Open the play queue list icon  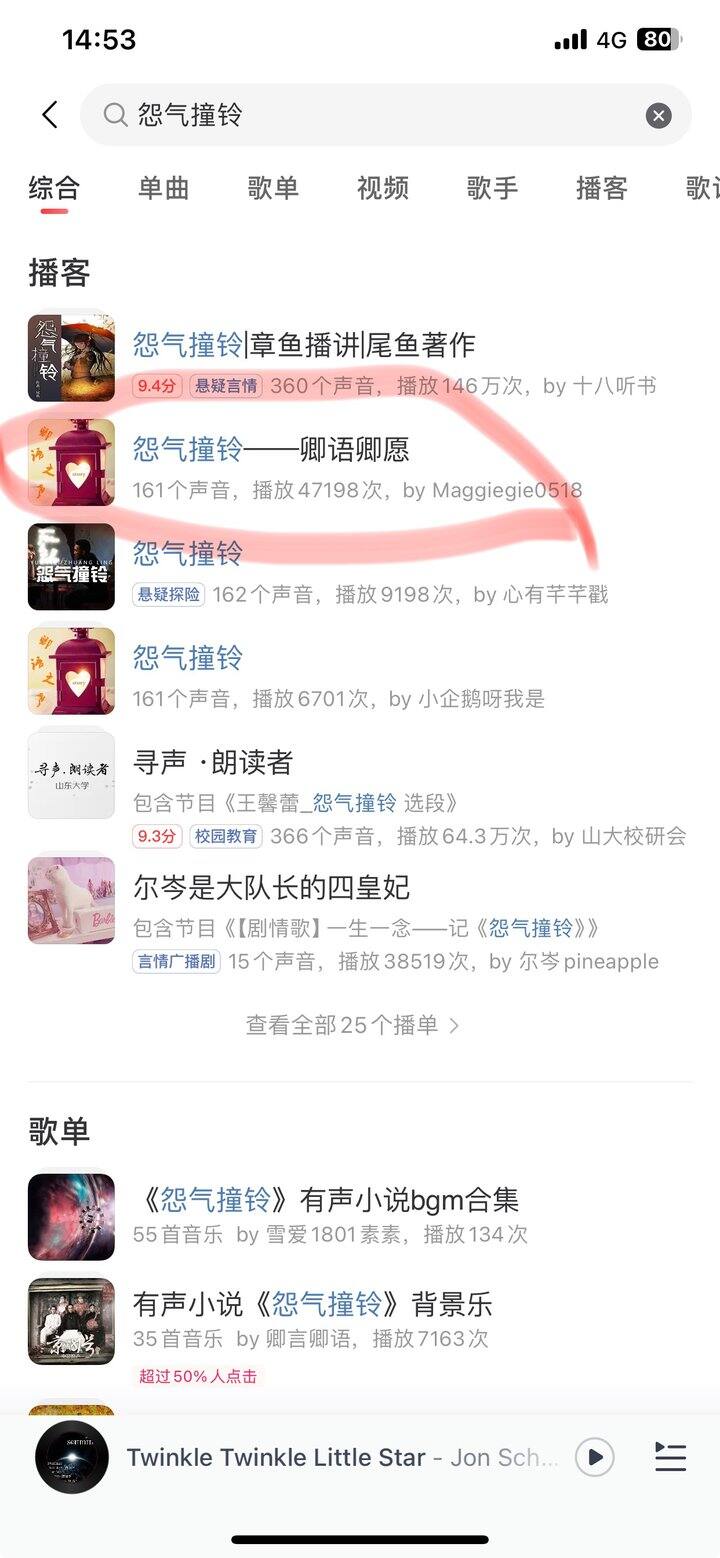[670, 1457]
